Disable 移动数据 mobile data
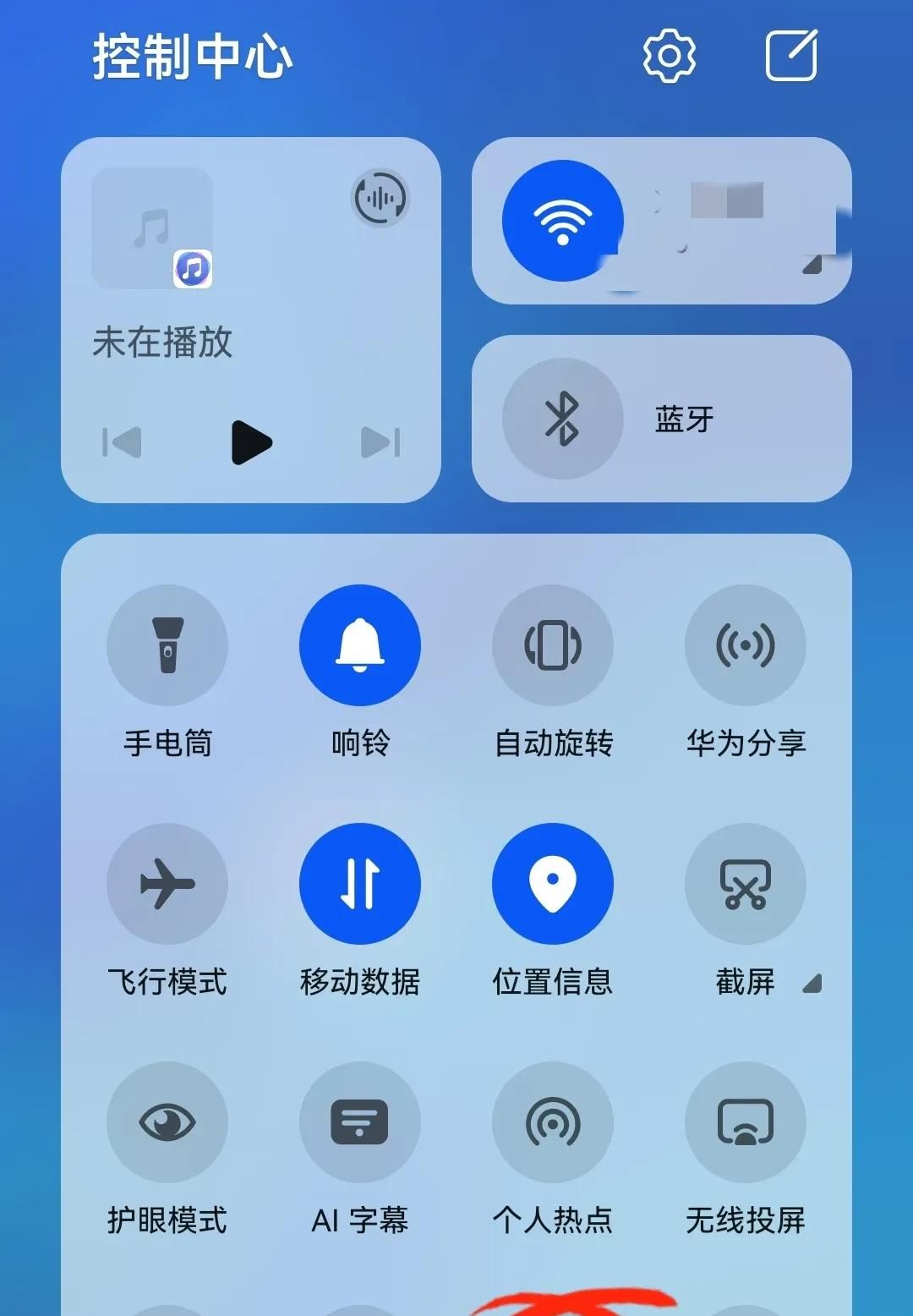 [359, 883]
